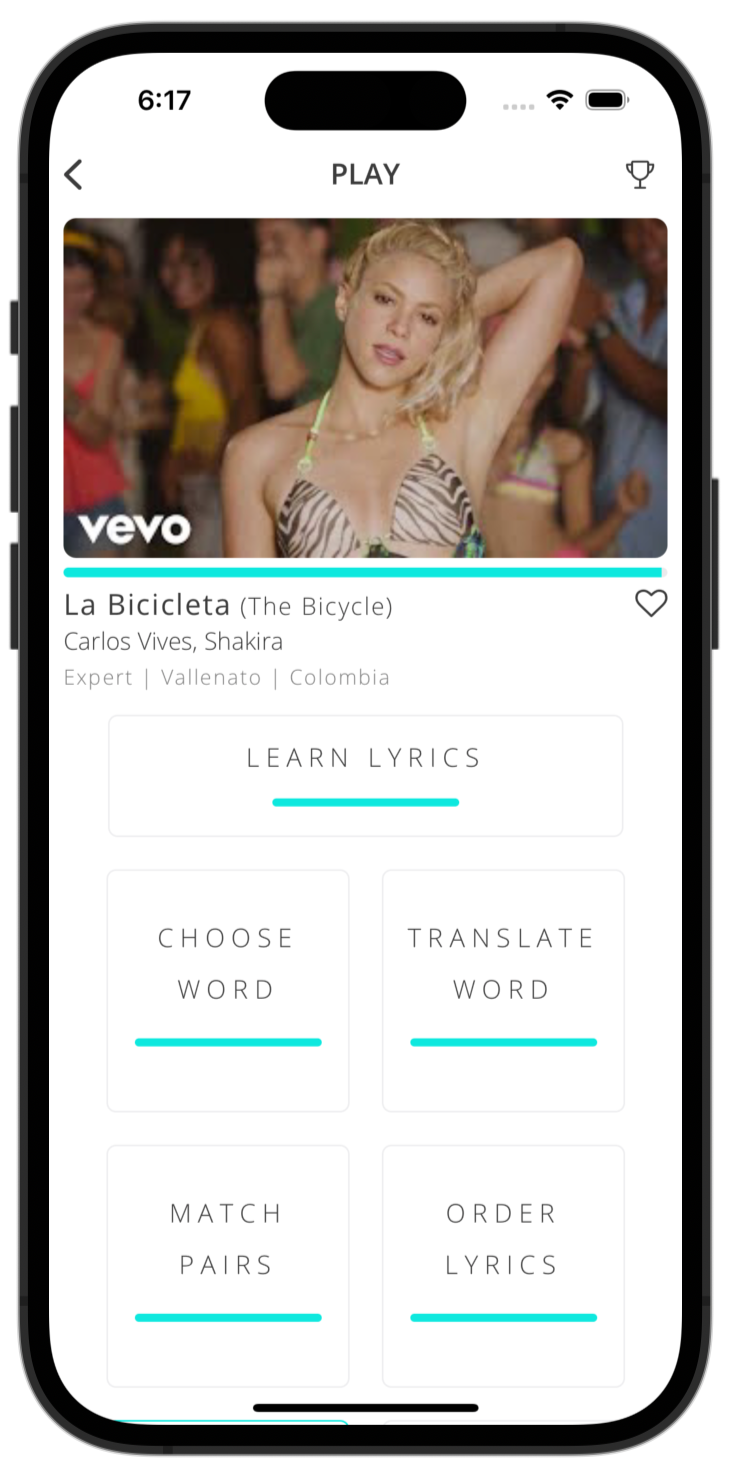Launch the Translate Word game

[503, 990]
